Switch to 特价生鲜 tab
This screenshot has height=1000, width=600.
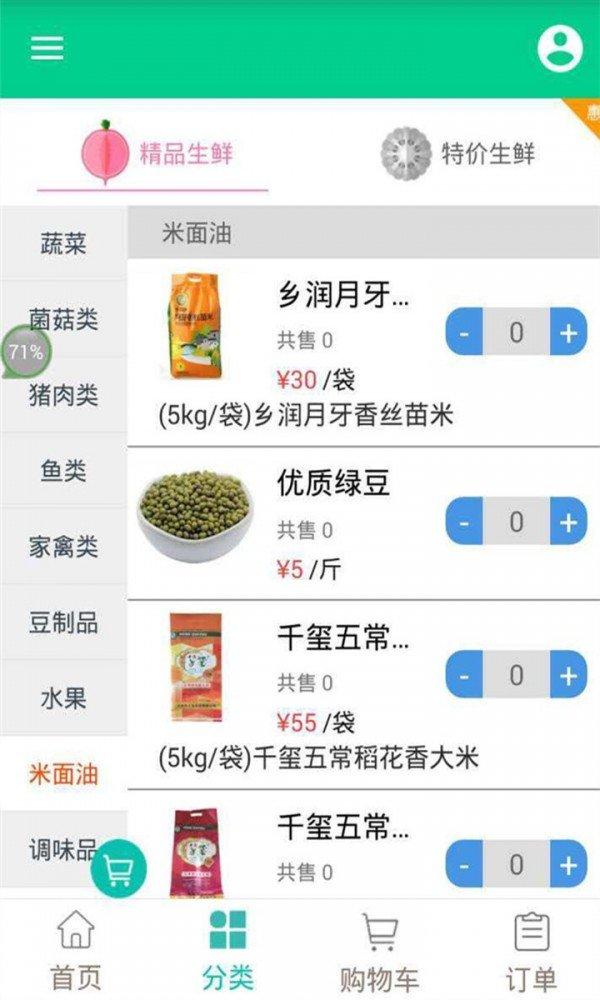458,153
